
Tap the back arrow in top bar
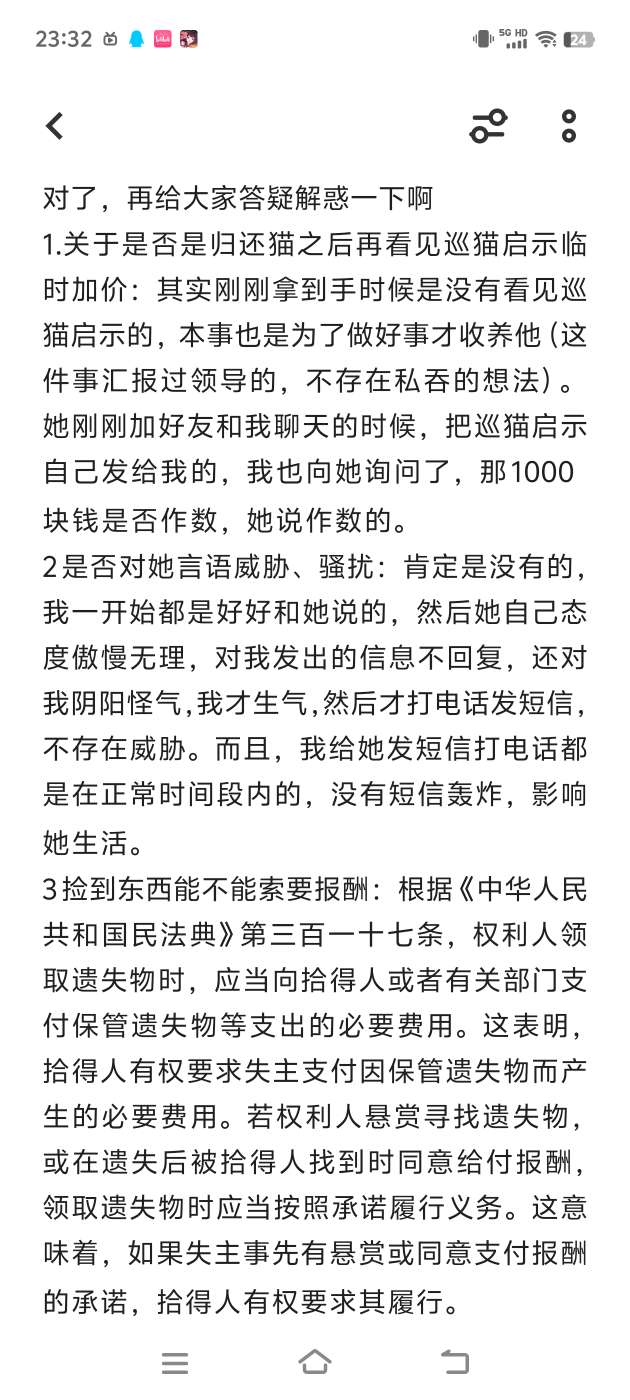55,126
